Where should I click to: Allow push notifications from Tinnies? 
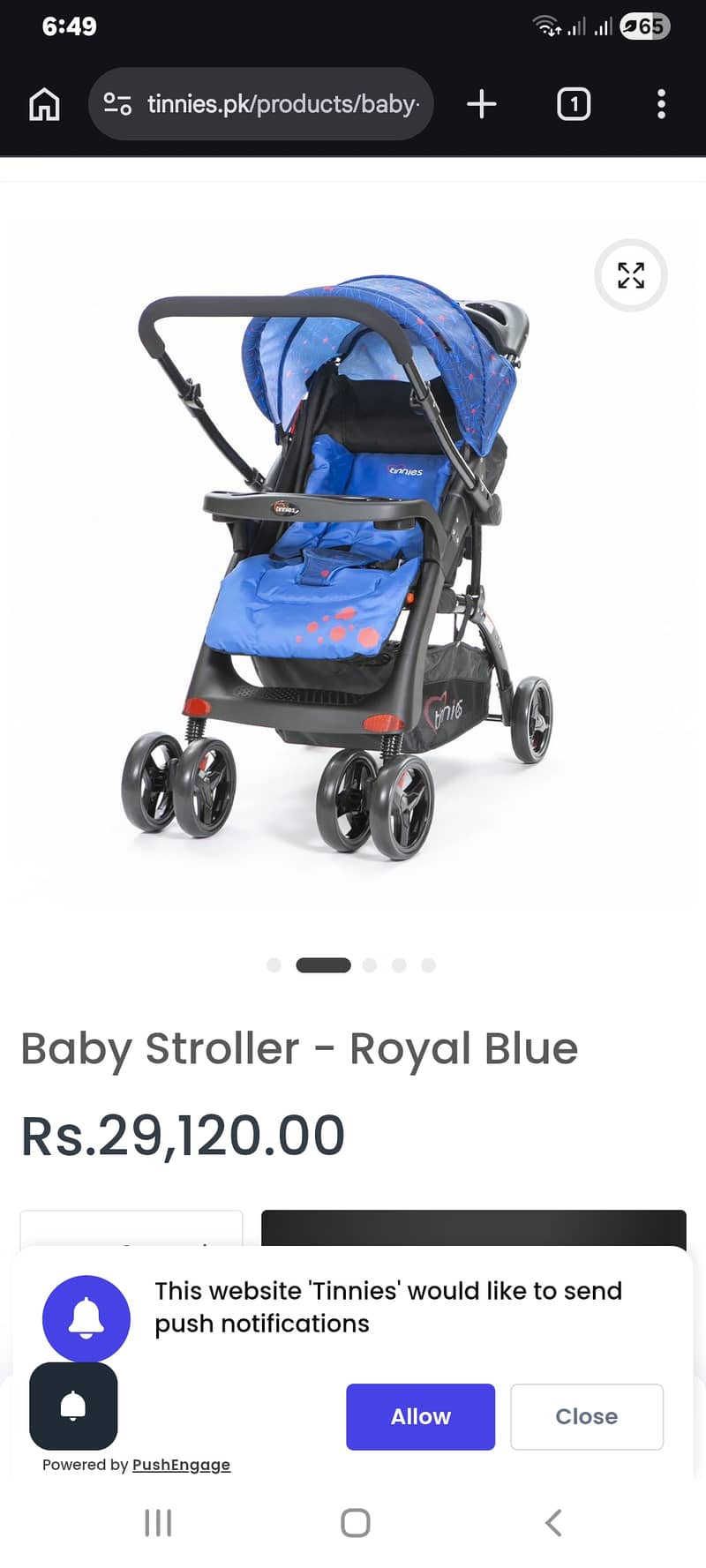point(420,1416)
